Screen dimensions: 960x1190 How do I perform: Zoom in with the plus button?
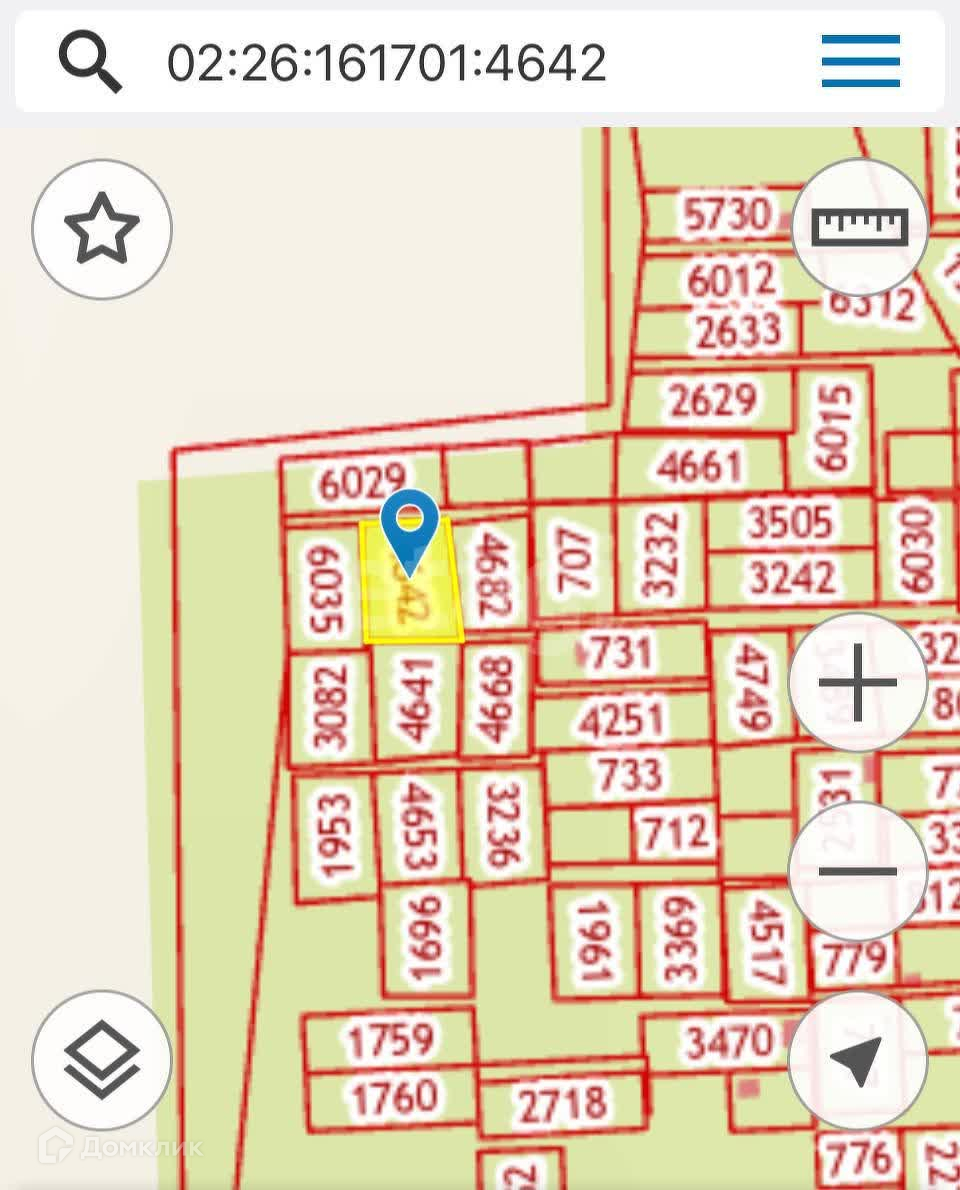click(858, 683)
